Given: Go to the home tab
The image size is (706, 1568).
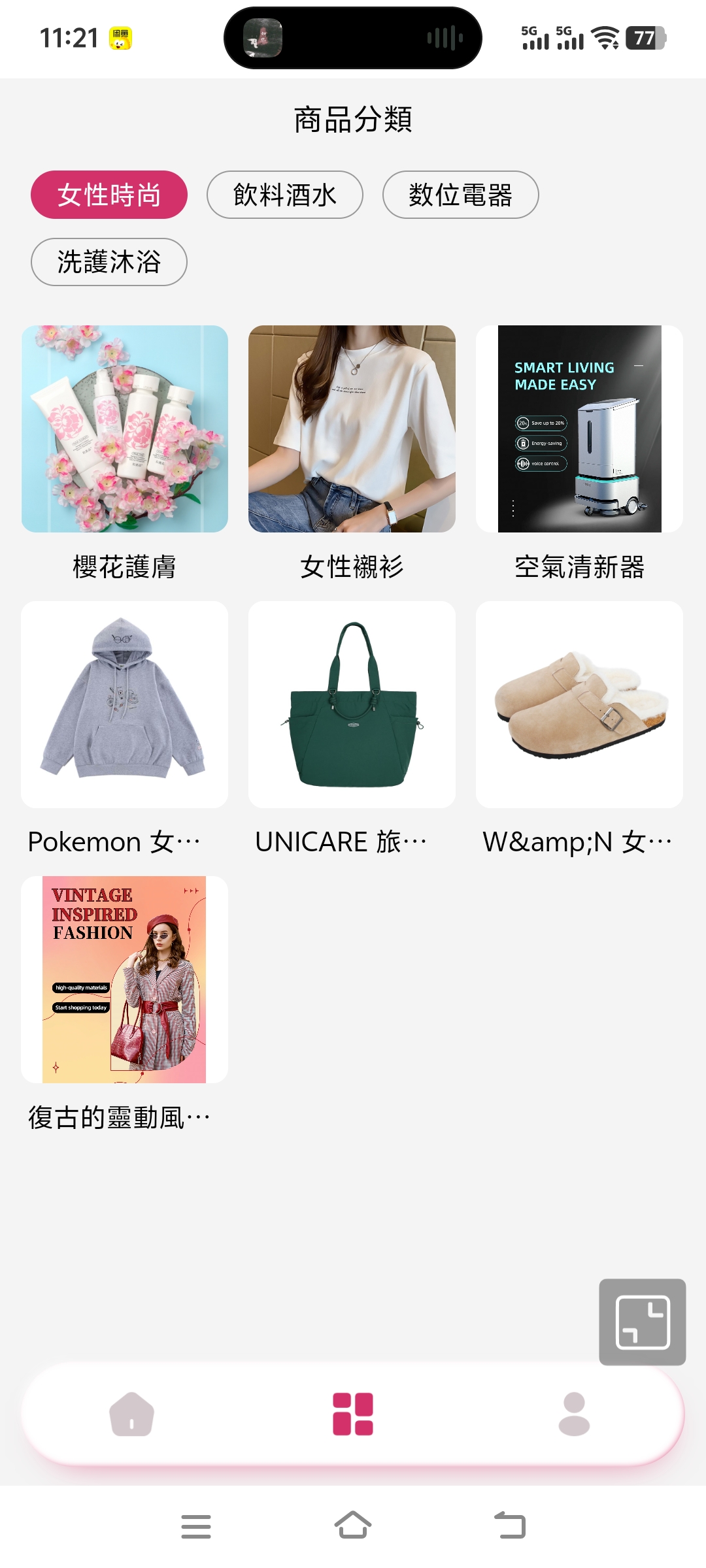Looking at the screenshot, I should coord(131,1414).
